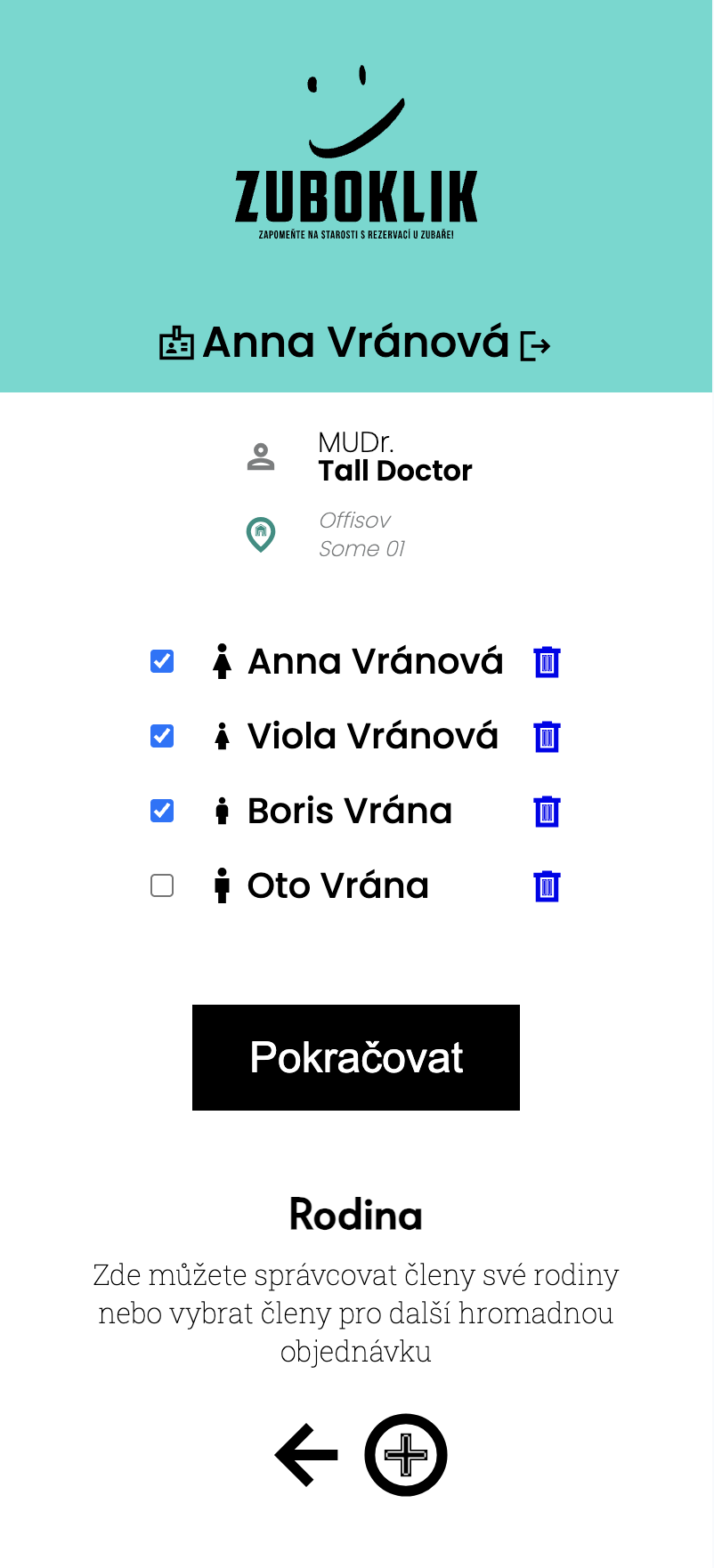Delete Viola Vránová with the trash icon
The height and width of the screenshot is (1568, 714).
click(x=546, y=737)
